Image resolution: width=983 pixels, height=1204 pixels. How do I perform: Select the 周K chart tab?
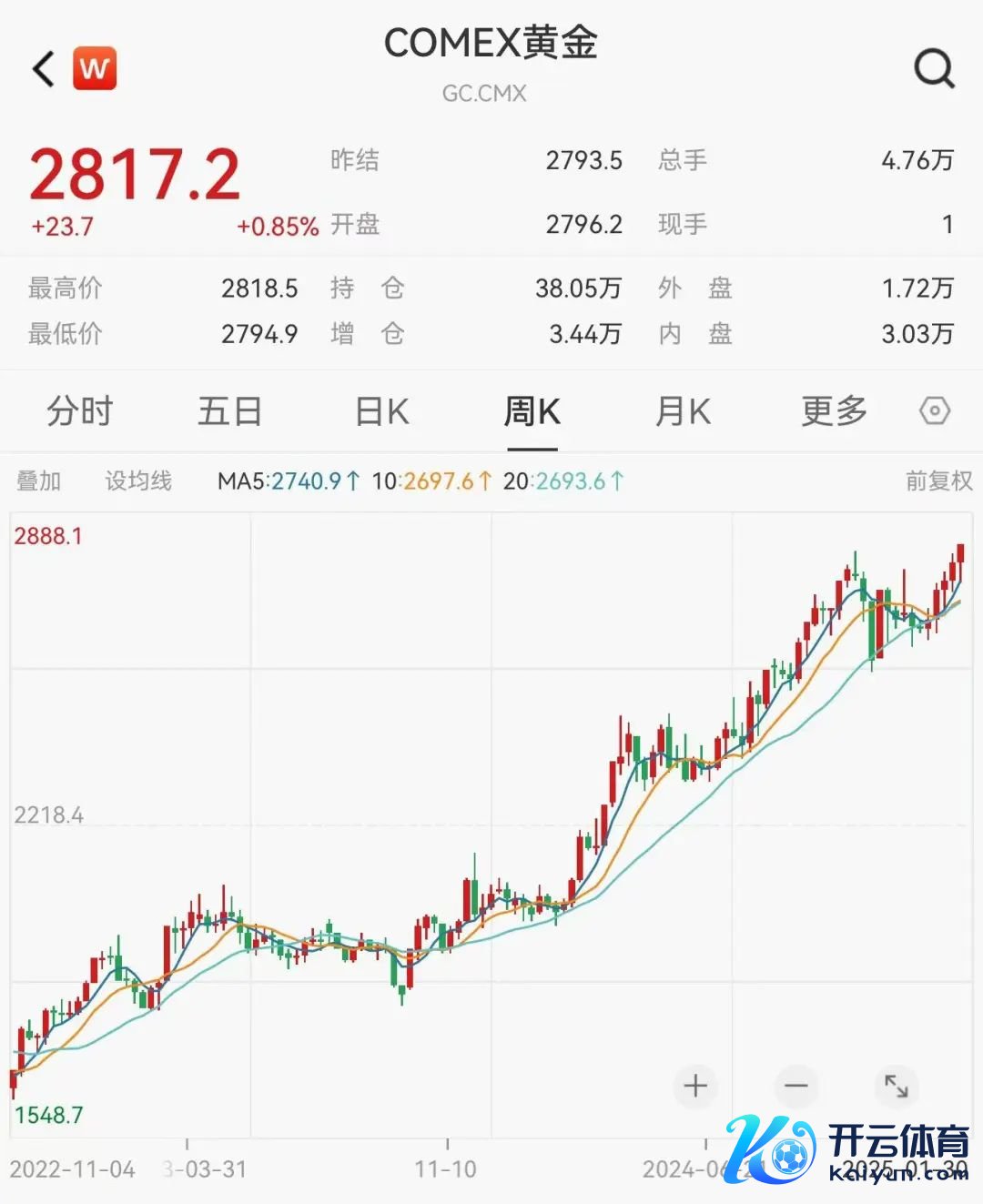pos(532,411)
